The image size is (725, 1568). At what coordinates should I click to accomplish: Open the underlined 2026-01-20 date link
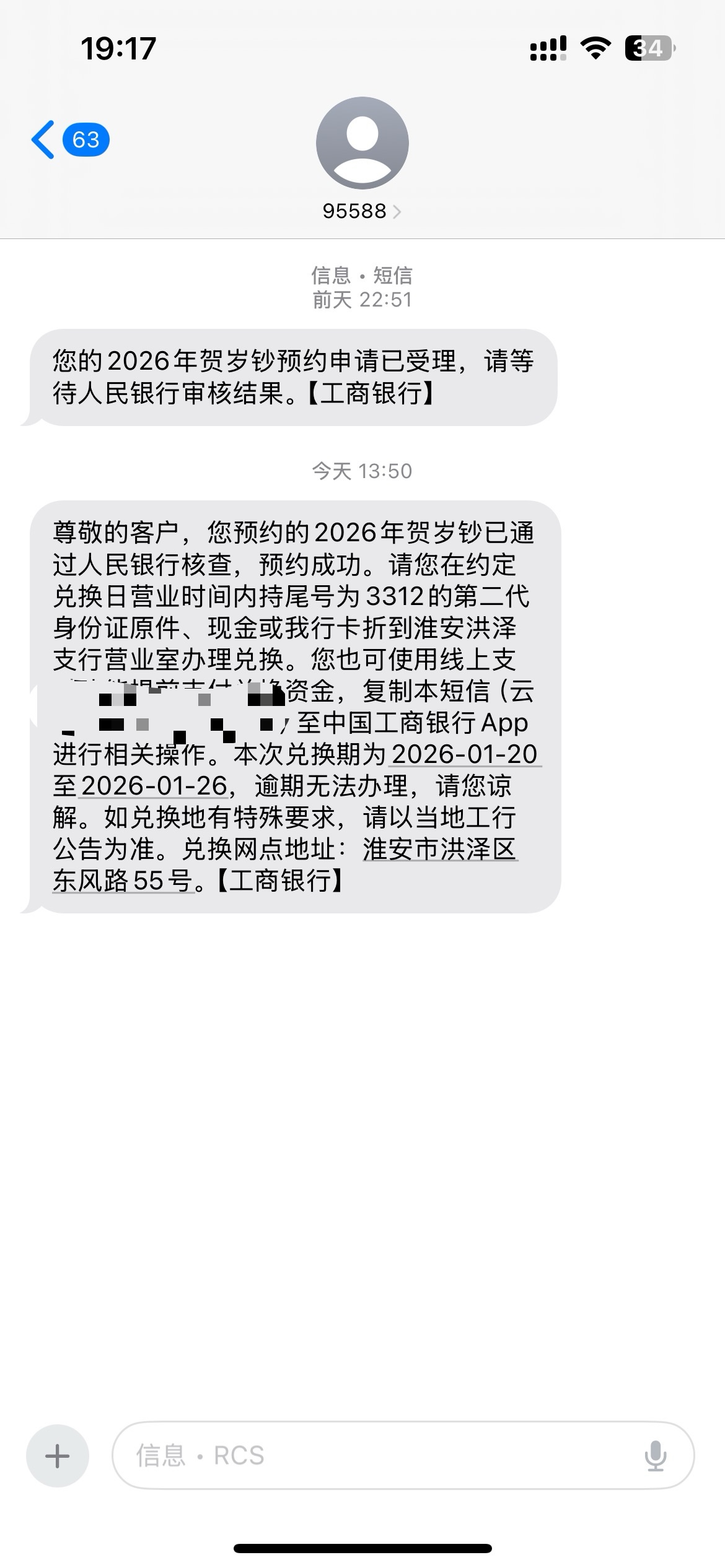coord(464,754)
